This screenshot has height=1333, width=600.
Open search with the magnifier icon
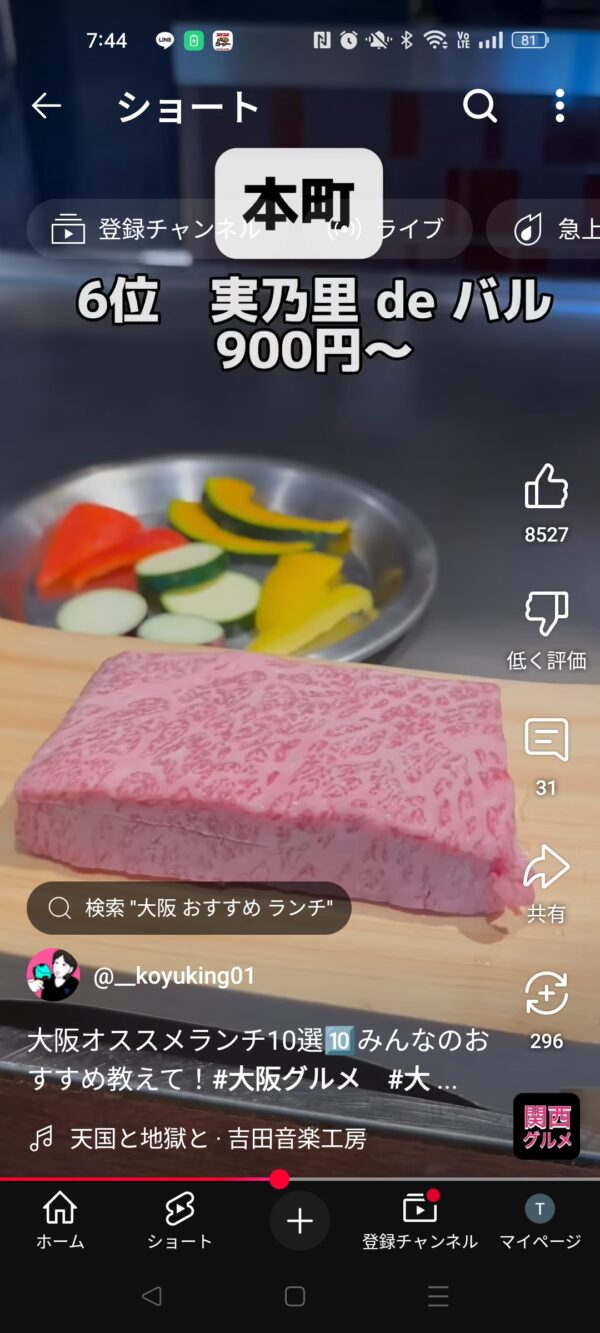click(x=480, y=106)
